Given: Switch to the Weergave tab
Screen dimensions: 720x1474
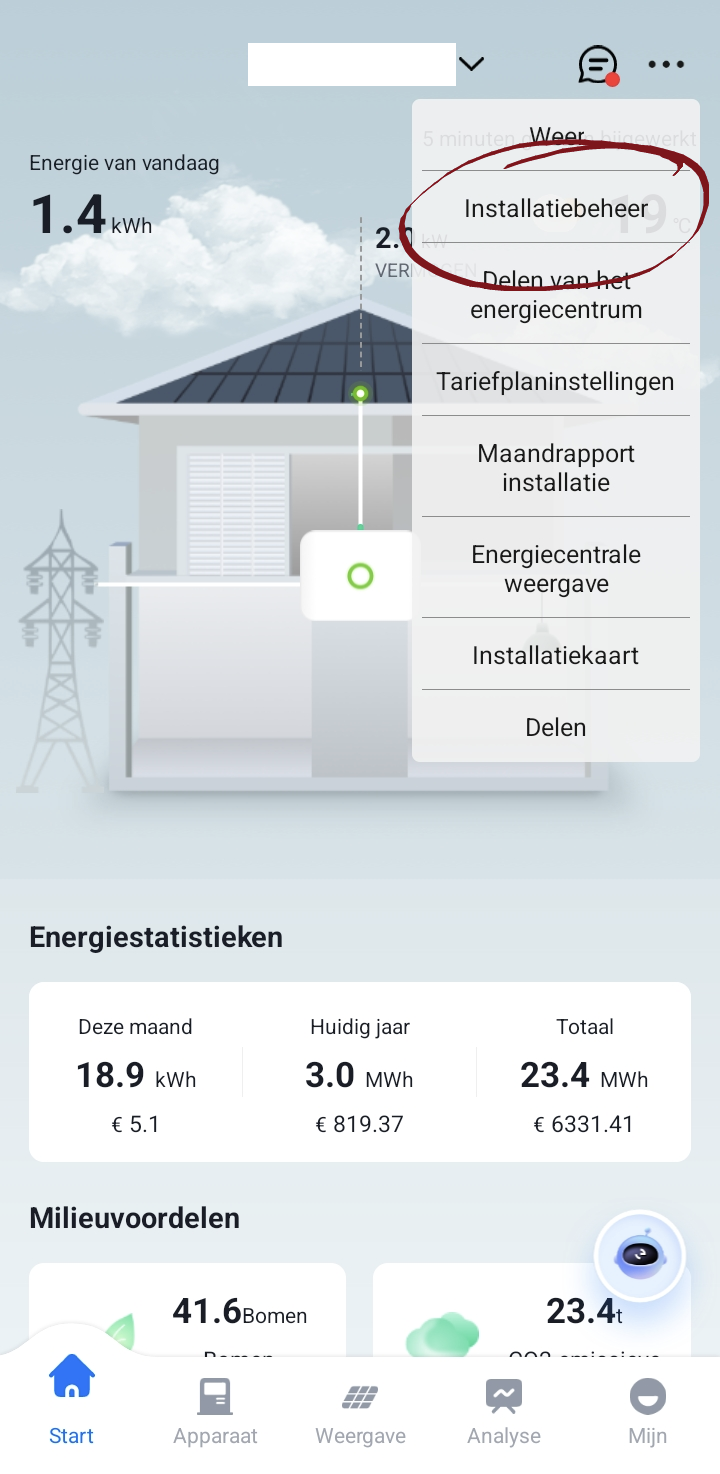Looking at the screenshot, I should click(x=360, y=1411).
